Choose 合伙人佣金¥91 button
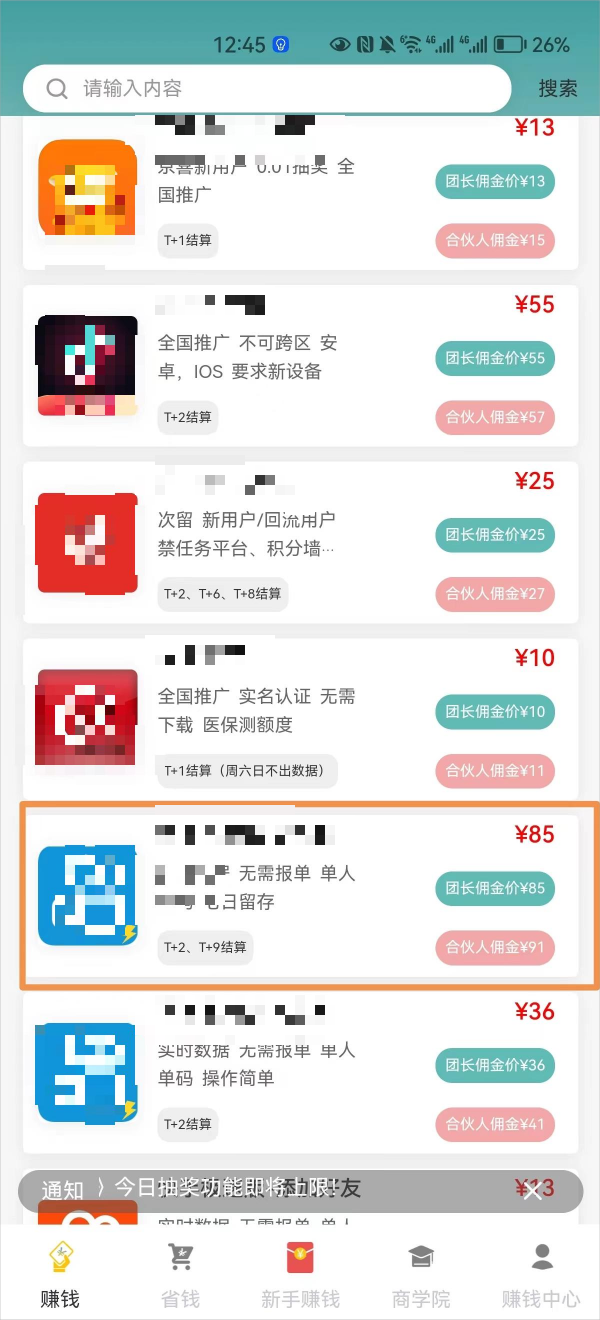 (x=495, y=947)
